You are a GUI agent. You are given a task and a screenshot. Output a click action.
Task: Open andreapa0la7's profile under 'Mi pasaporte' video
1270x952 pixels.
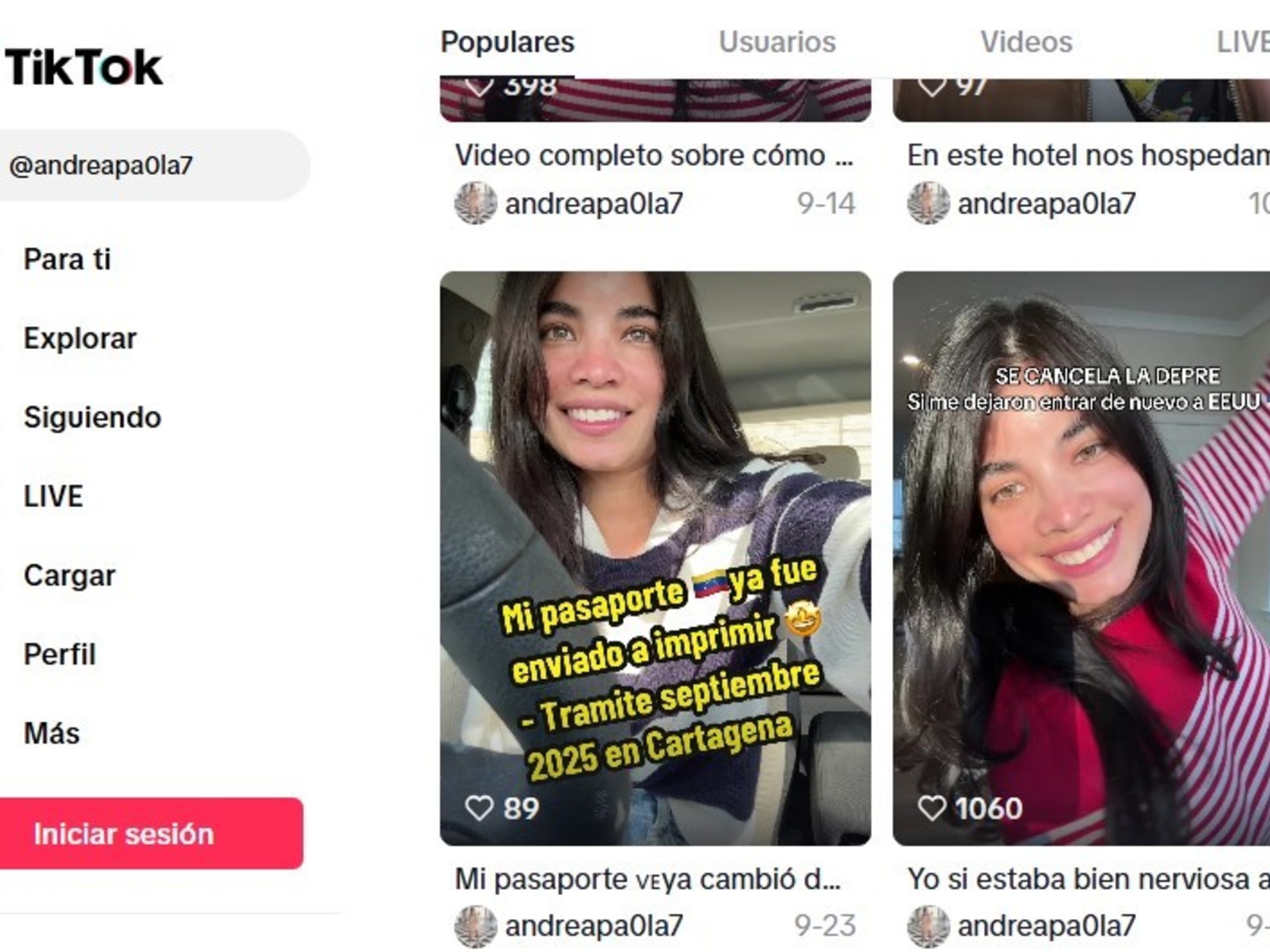tap(593, 925)
